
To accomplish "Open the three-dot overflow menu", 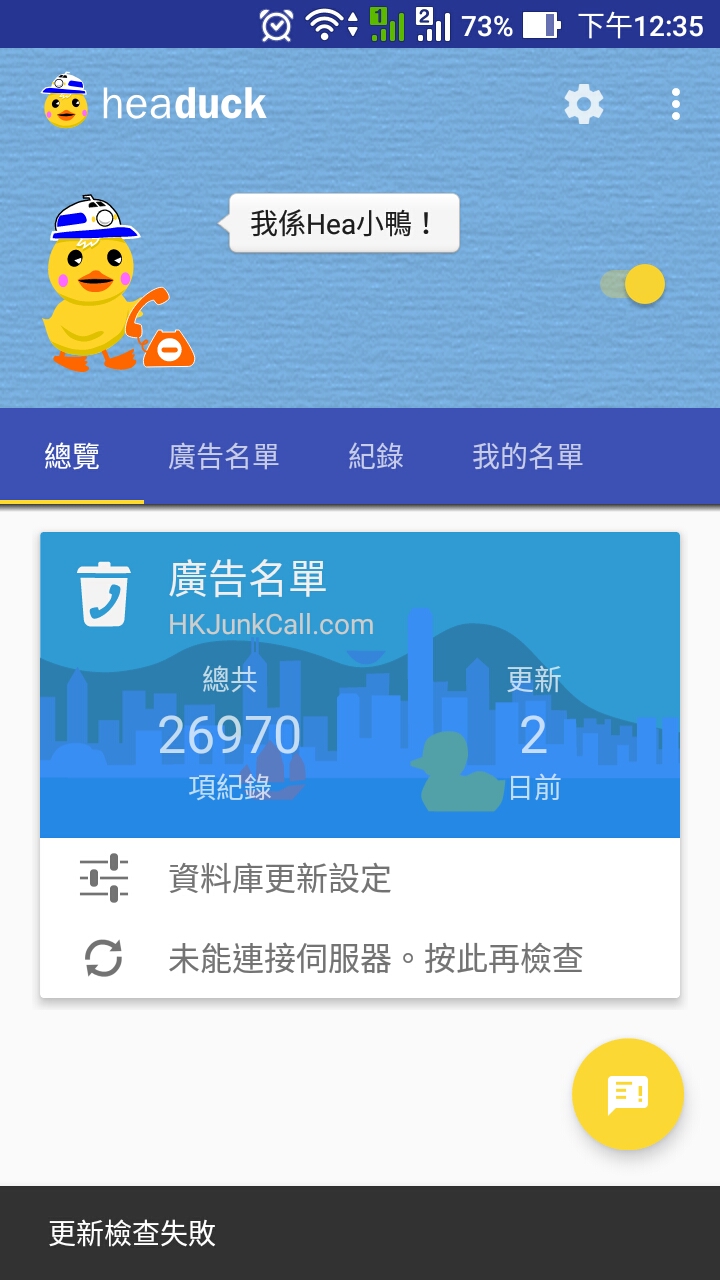I will coord(676,104).
